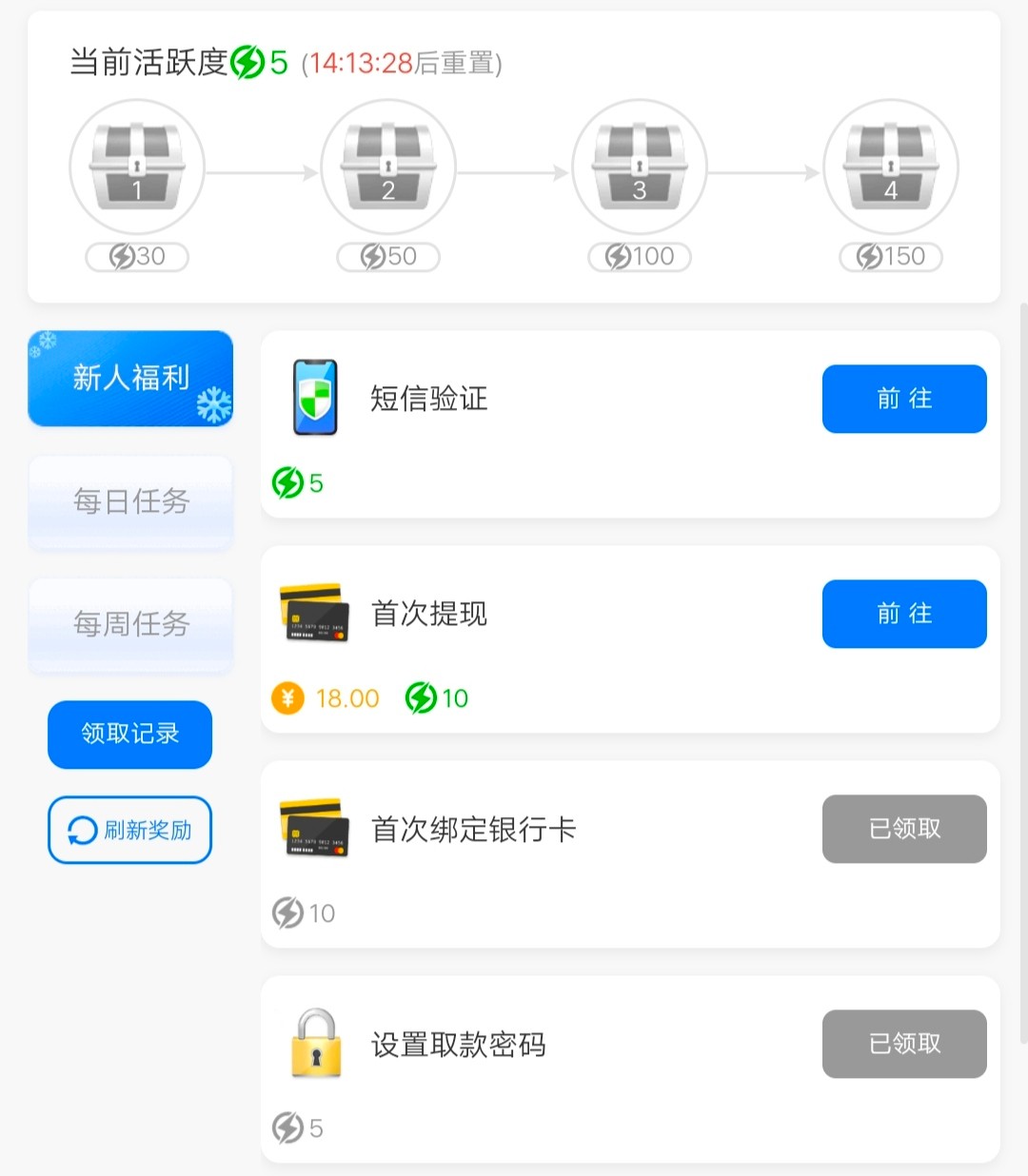The image size is (1028, 1176).
Task: Switch to the 每日任务 tab
Action: click(130, 501)
